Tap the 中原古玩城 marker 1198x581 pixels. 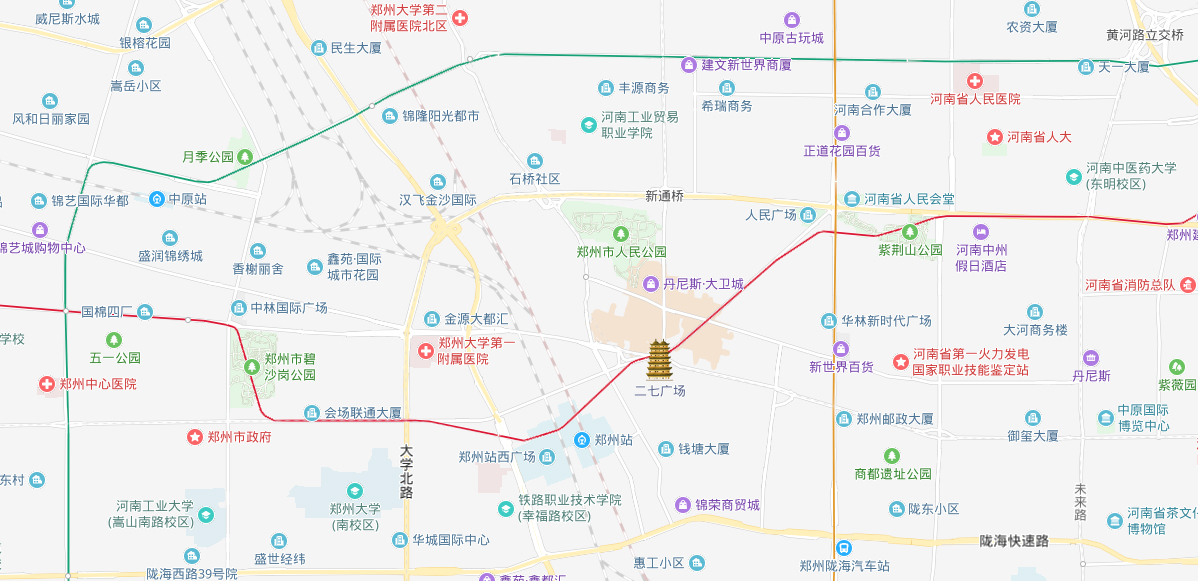792,20
